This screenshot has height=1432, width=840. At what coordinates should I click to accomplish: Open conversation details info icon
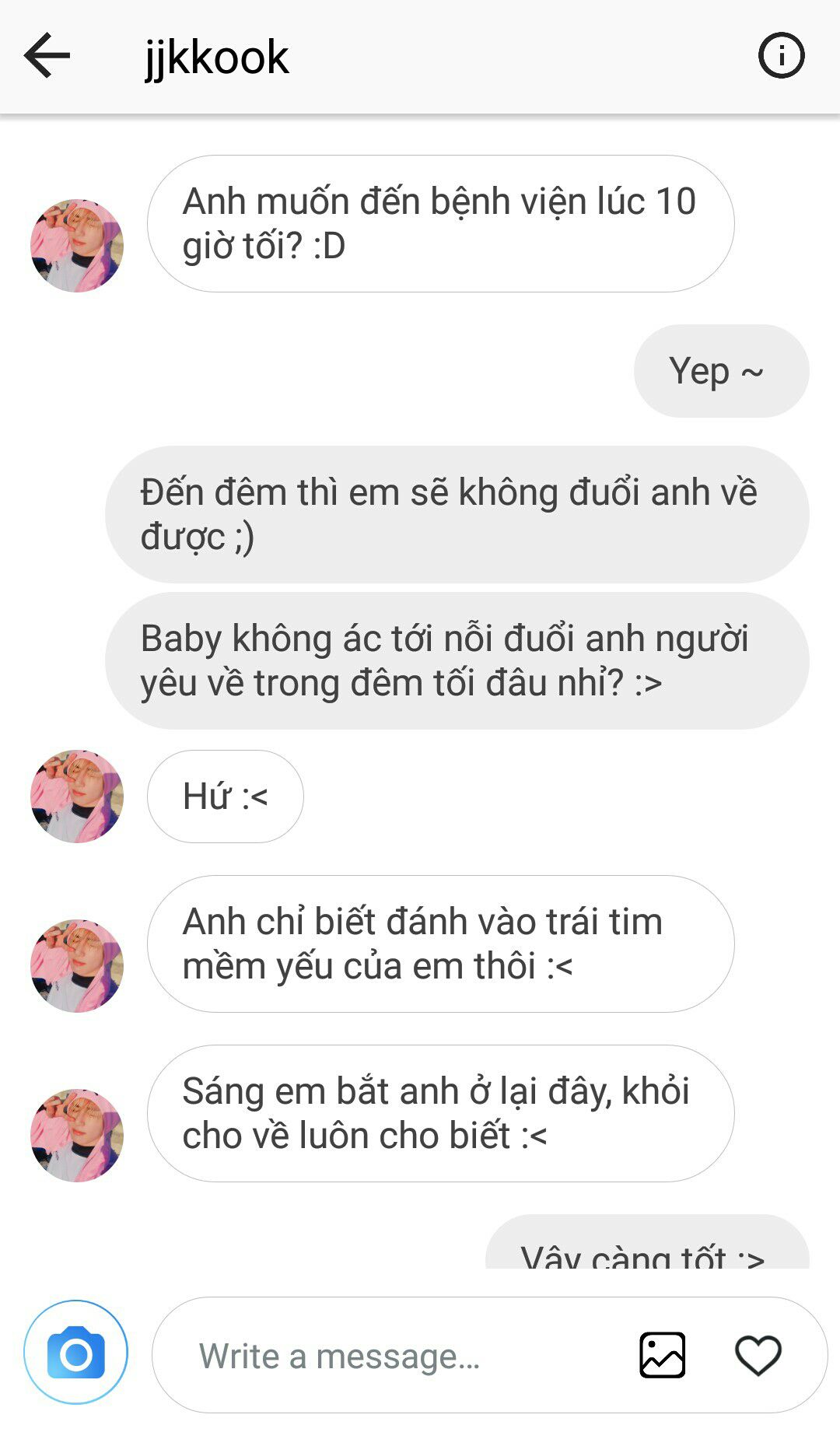point(781,56)
